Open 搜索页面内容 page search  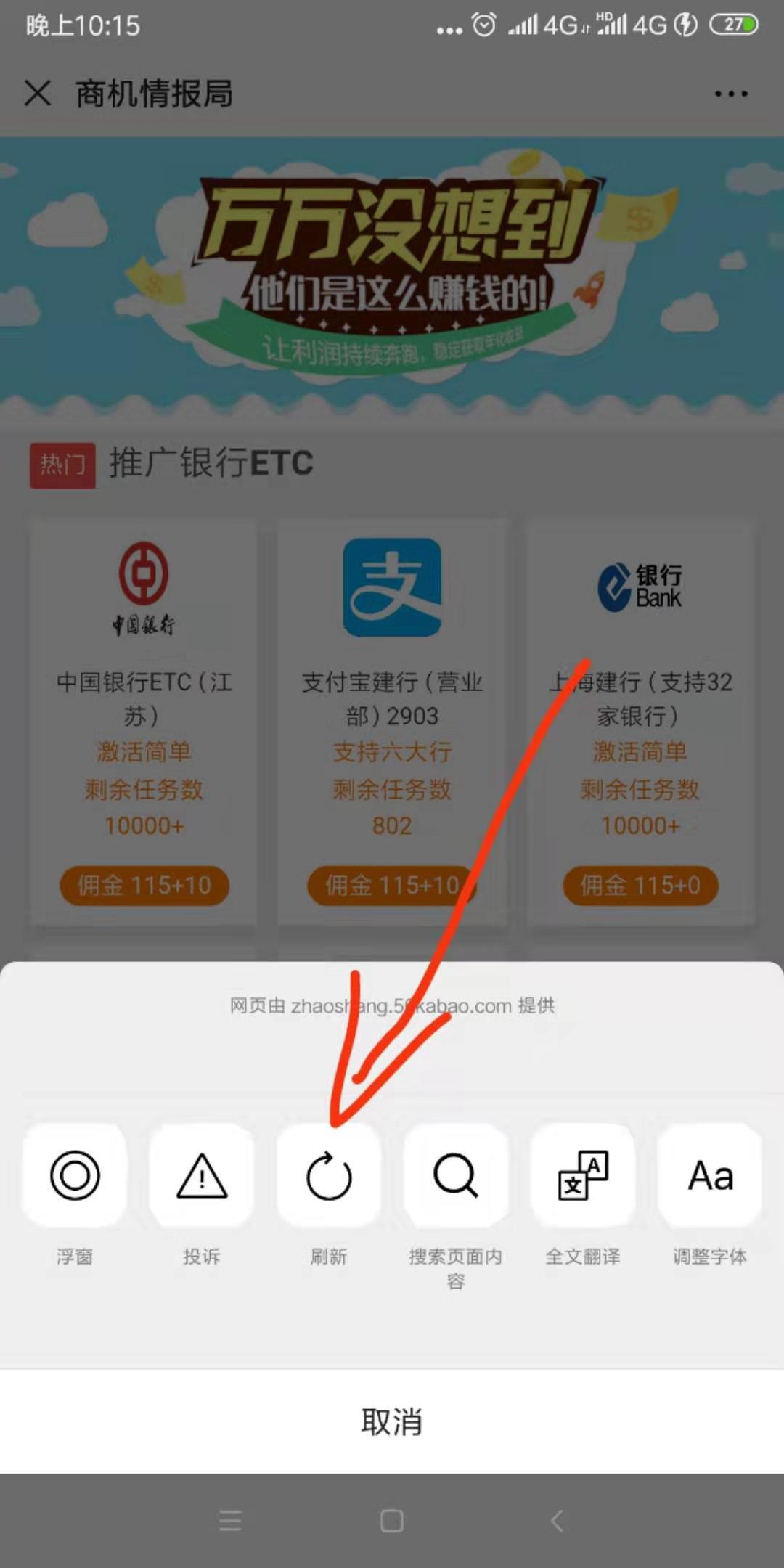pyautogui.click(x=456, y=1175)
